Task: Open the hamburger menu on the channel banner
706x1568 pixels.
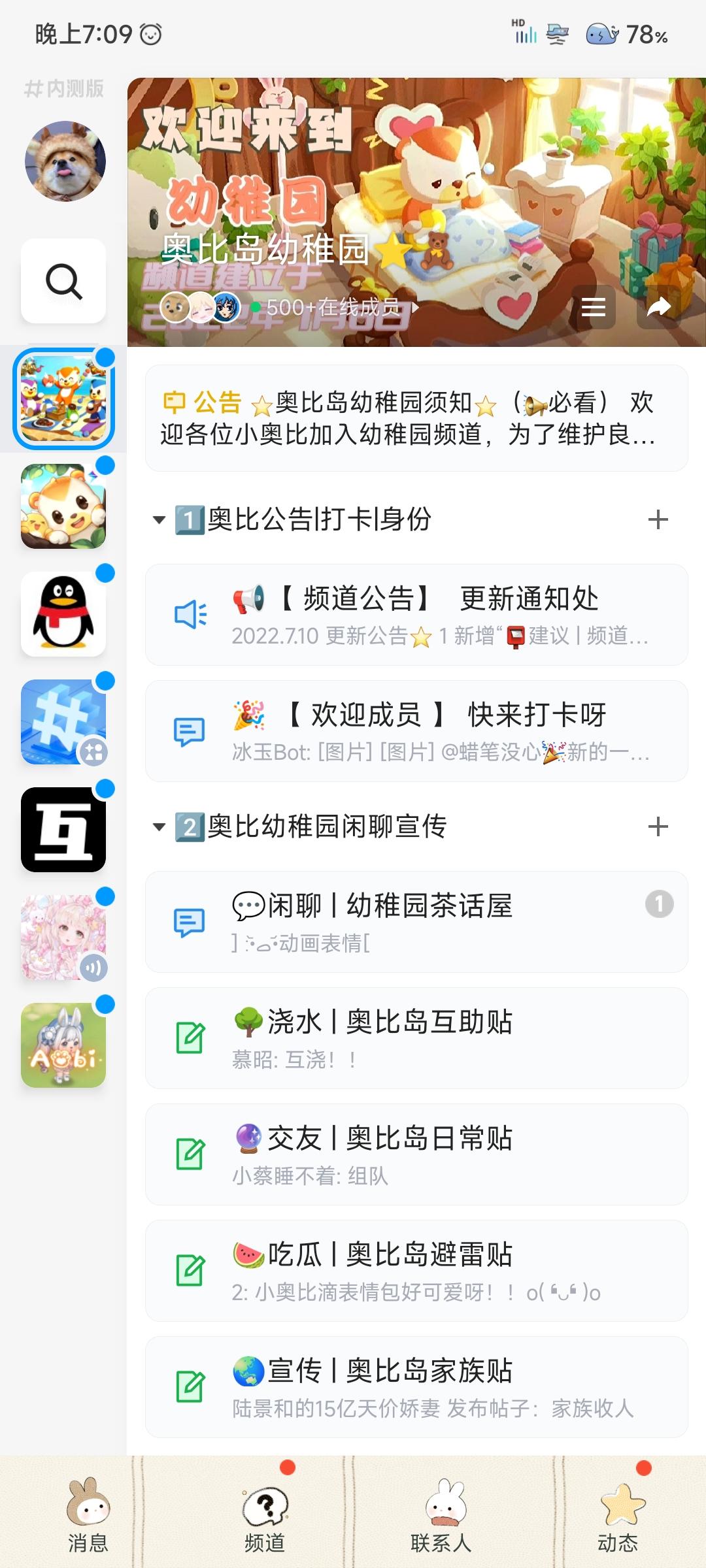Action: tap(594, 306)
